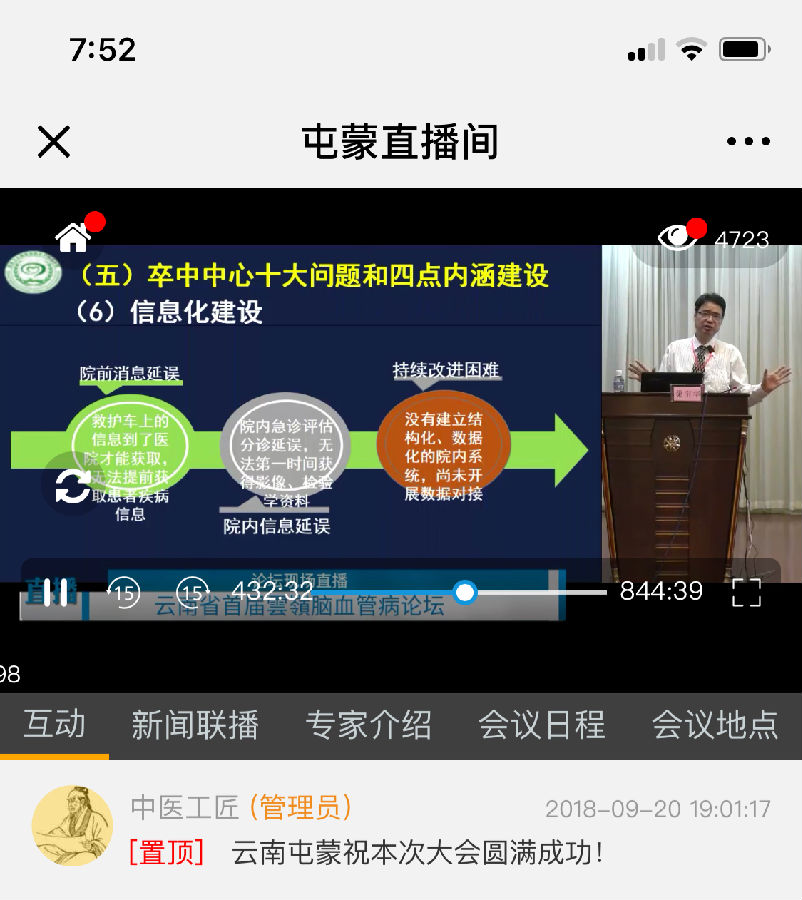Screen dimensions: 802x900
Task: Skip forward 15 seconds
Action: pyautogui.click(x=192, y=592)
